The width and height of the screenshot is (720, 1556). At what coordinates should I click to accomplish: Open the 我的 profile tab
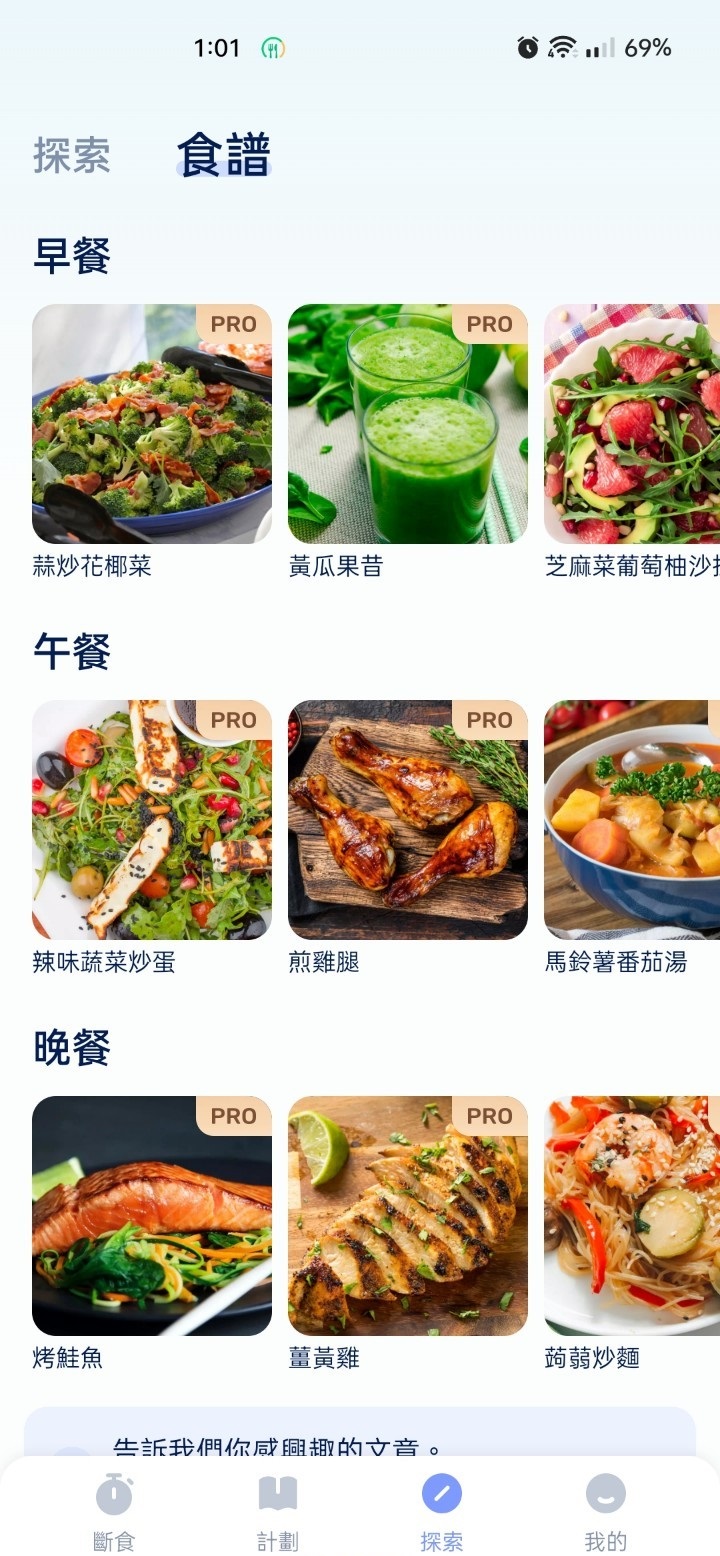(x=606, y=1512)
